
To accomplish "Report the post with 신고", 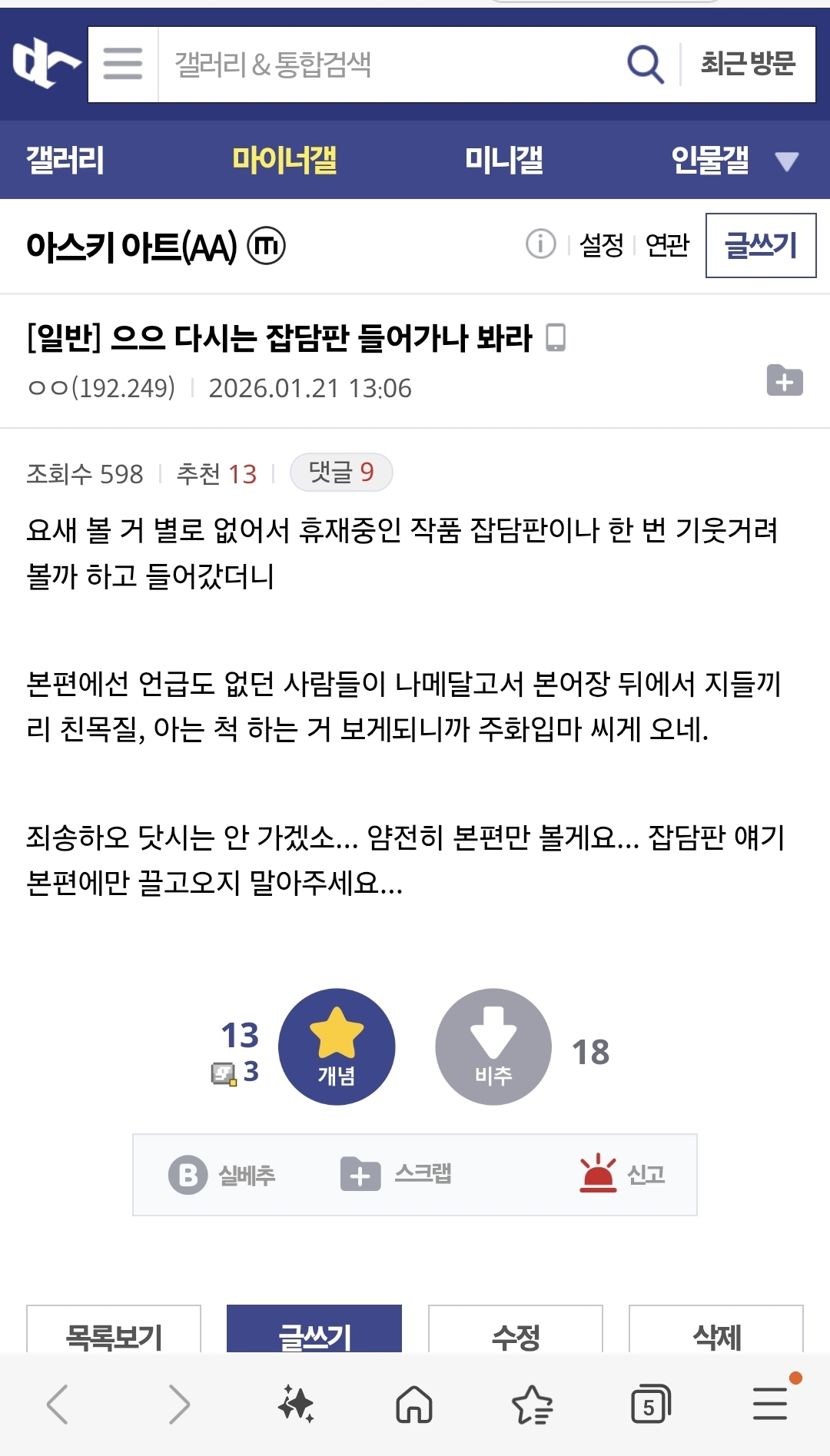I will [622, 1174].
